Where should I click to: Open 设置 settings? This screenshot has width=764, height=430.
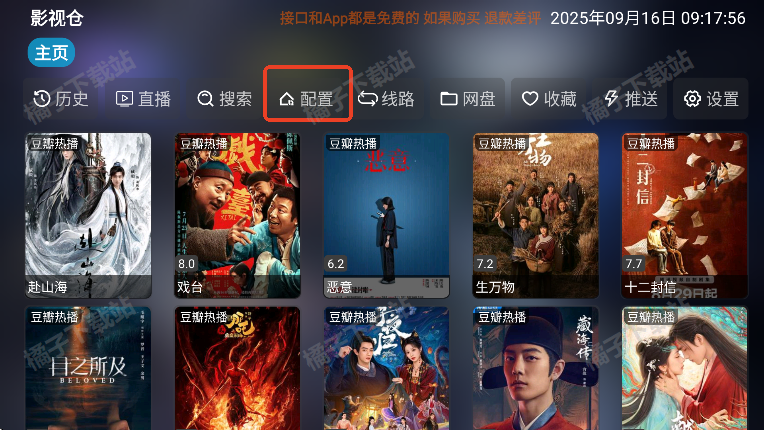point(711,99)
